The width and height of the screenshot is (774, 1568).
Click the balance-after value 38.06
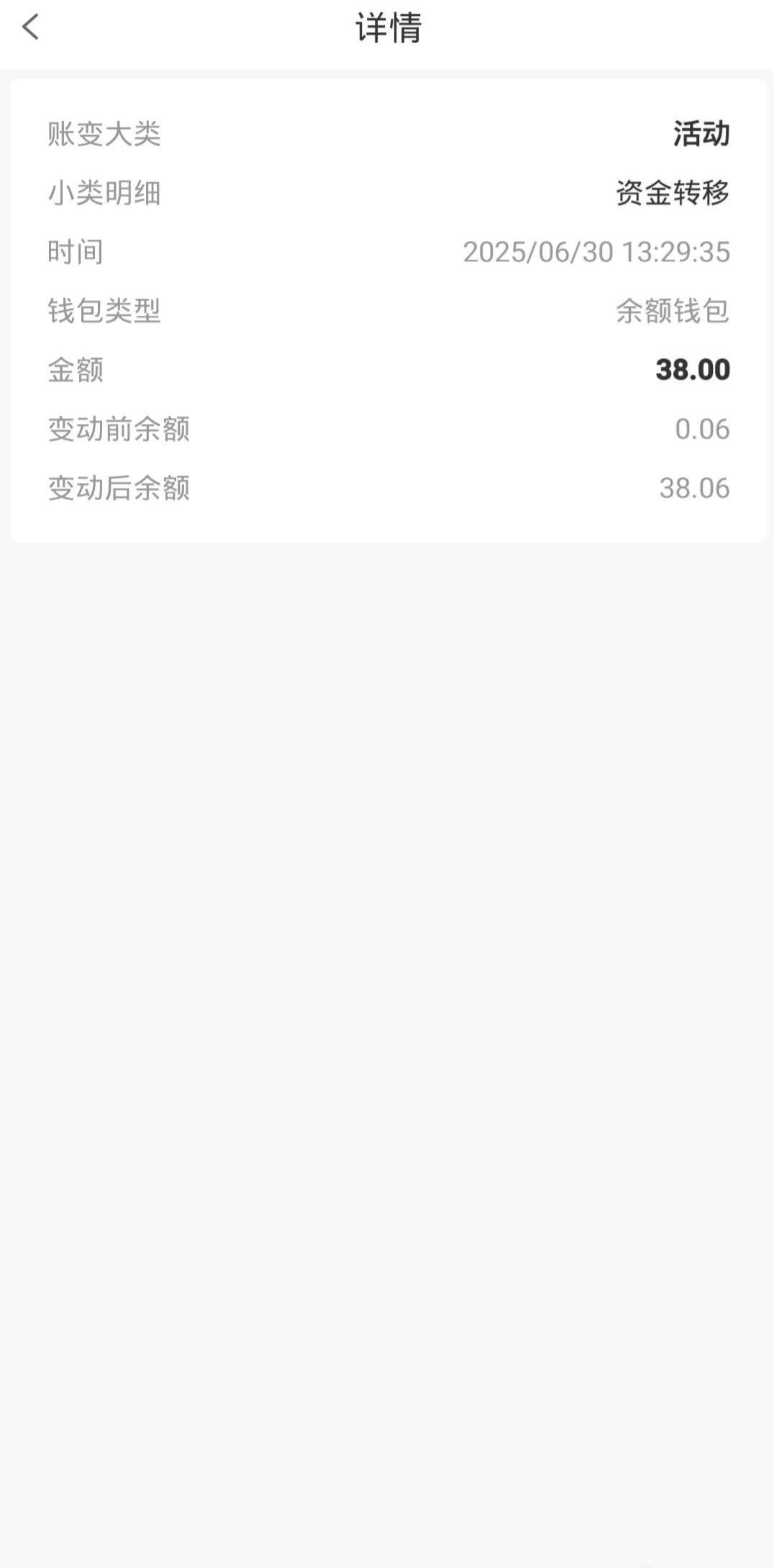tap(693, 488)
